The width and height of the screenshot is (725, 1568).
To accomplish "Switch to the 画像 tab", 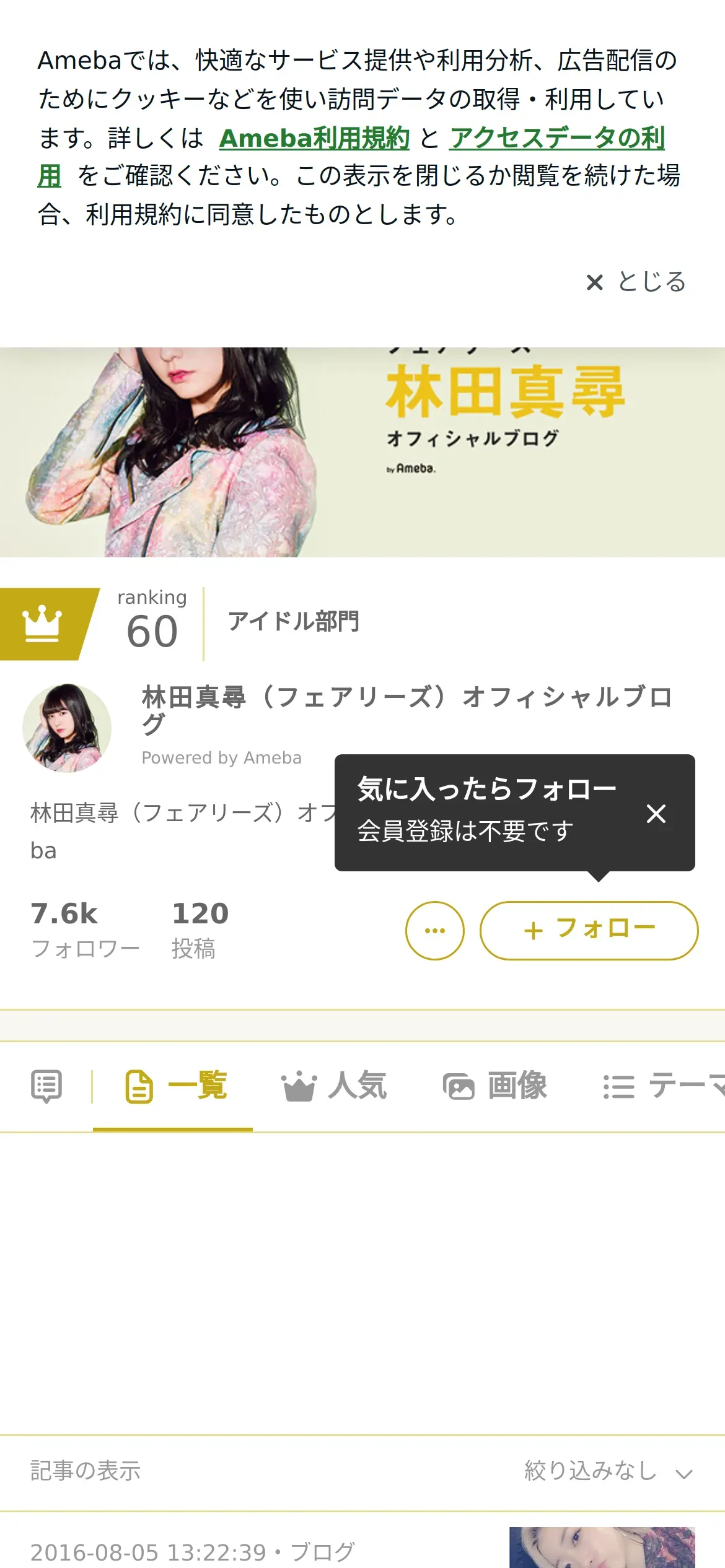I will 495,1086.
